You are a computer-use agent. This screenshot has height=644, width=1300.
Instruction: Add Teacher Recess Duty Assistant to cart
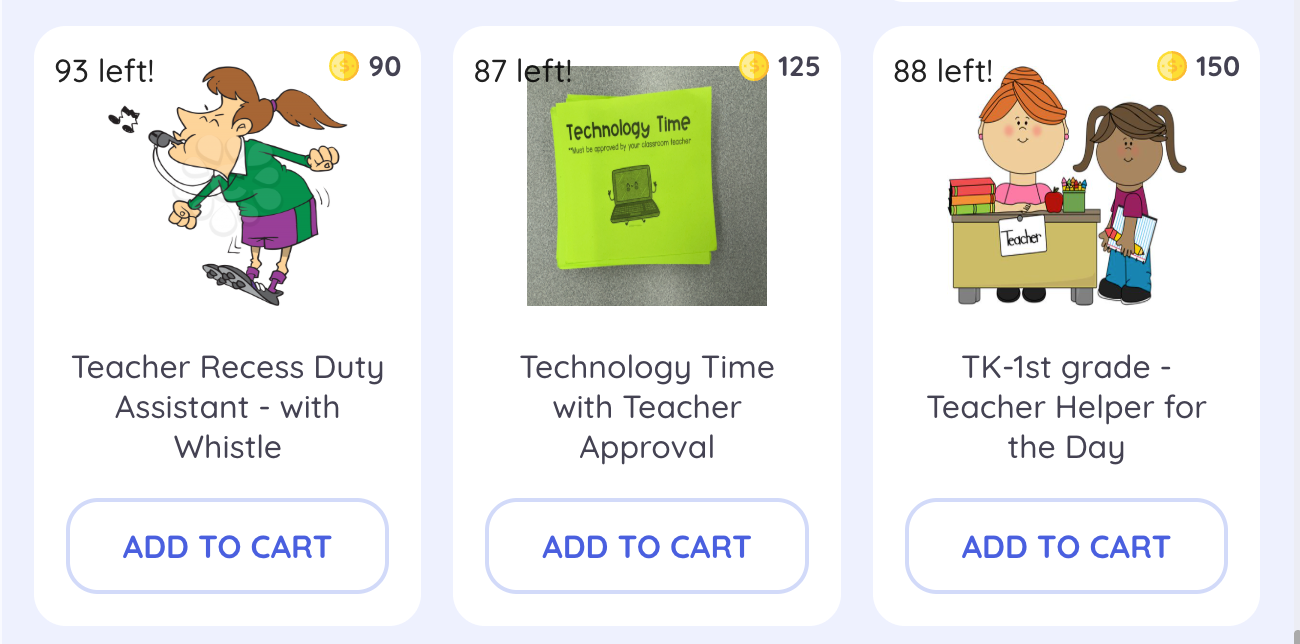pos(227,546)
